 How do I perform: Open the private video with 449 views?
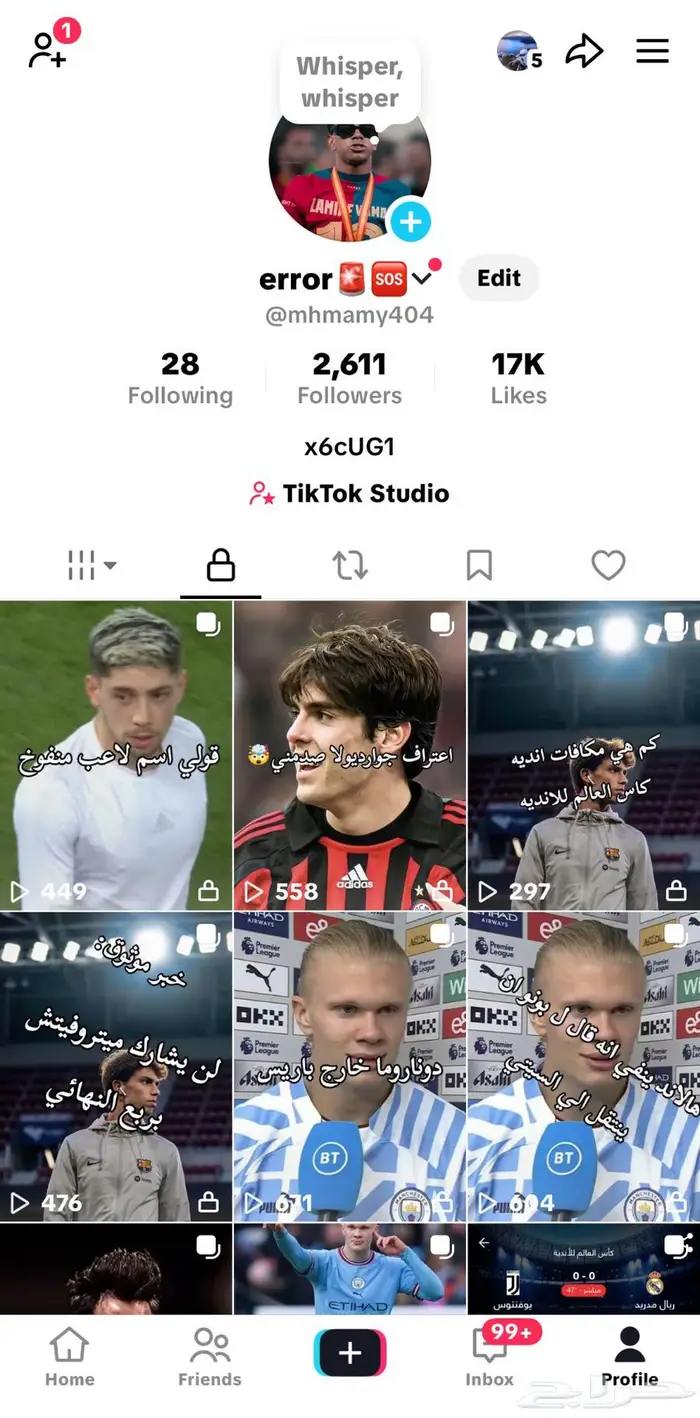[116, 755]
